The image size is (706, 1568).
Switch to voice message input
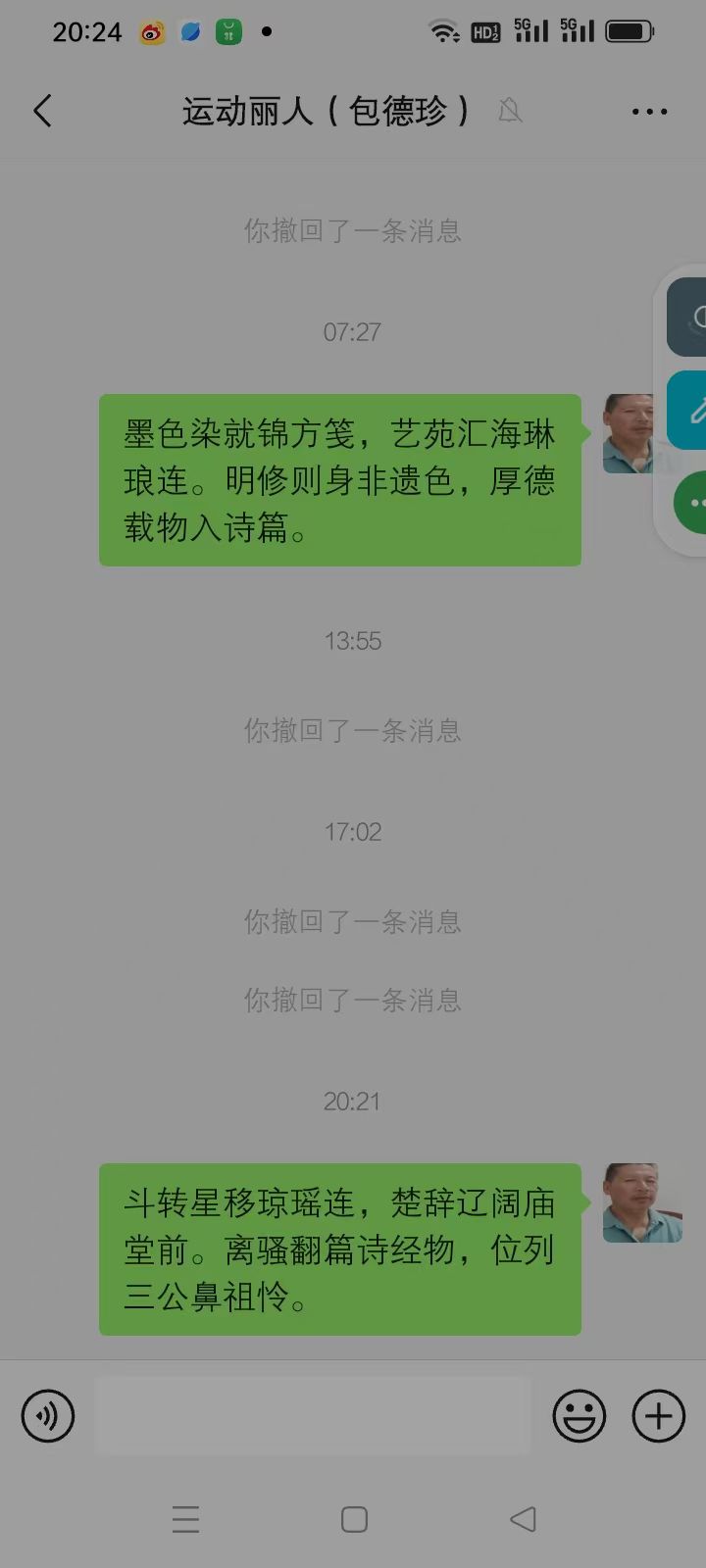click(48, 1415)
